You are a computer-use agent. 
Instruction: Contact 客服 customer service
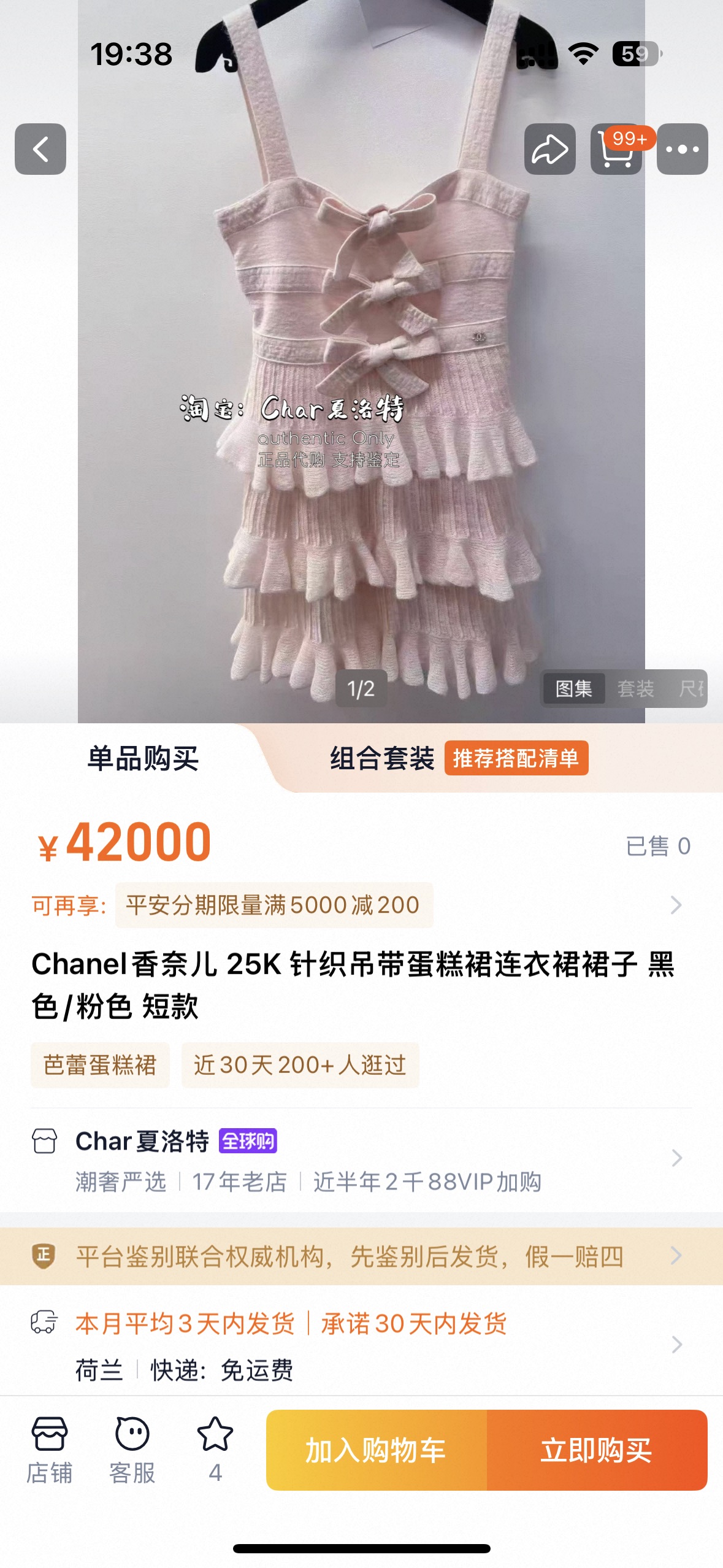(132, 1449)
